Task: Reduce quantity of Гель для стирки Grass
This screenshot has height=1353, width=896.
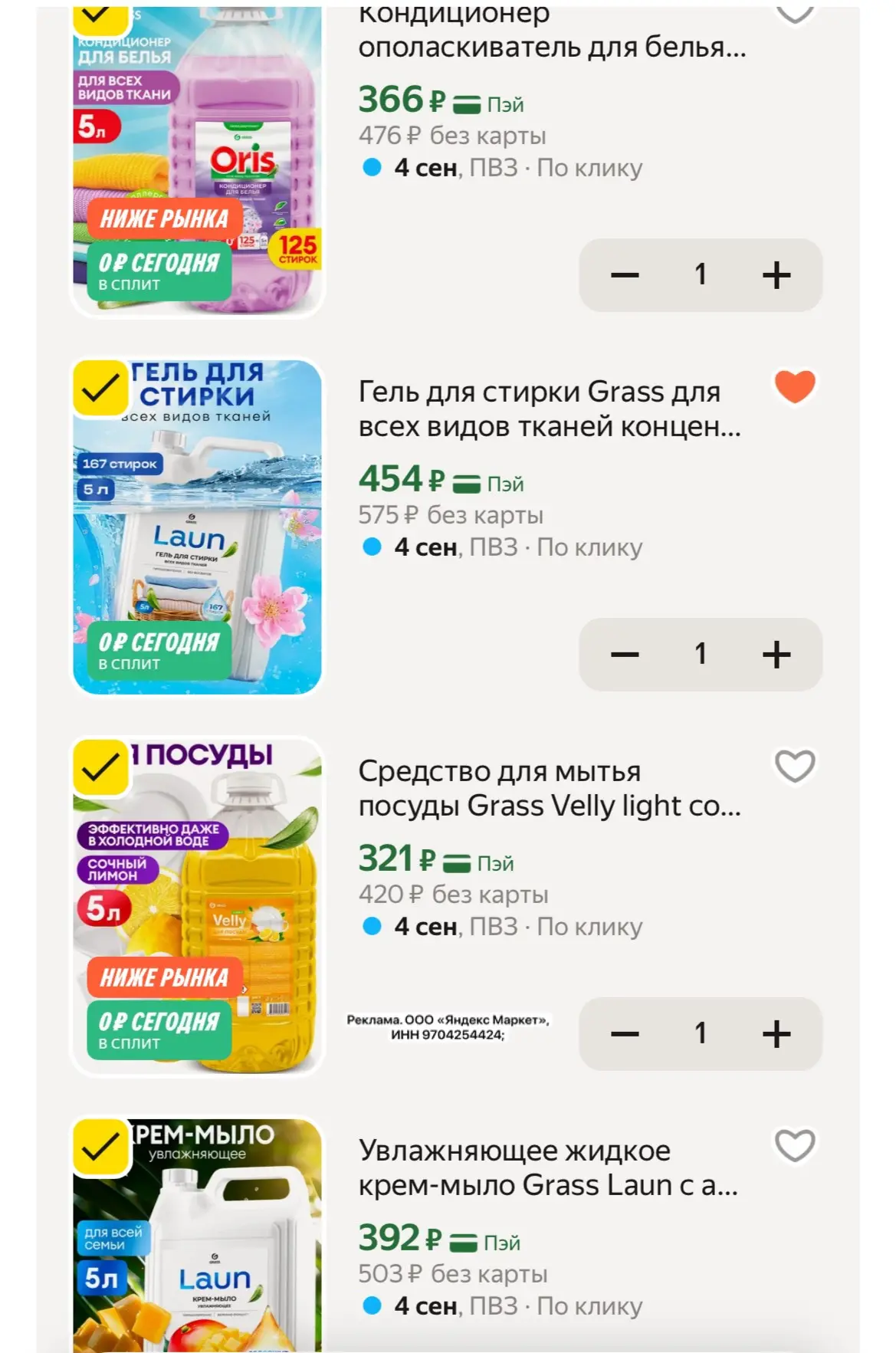Action: point(625,654)
